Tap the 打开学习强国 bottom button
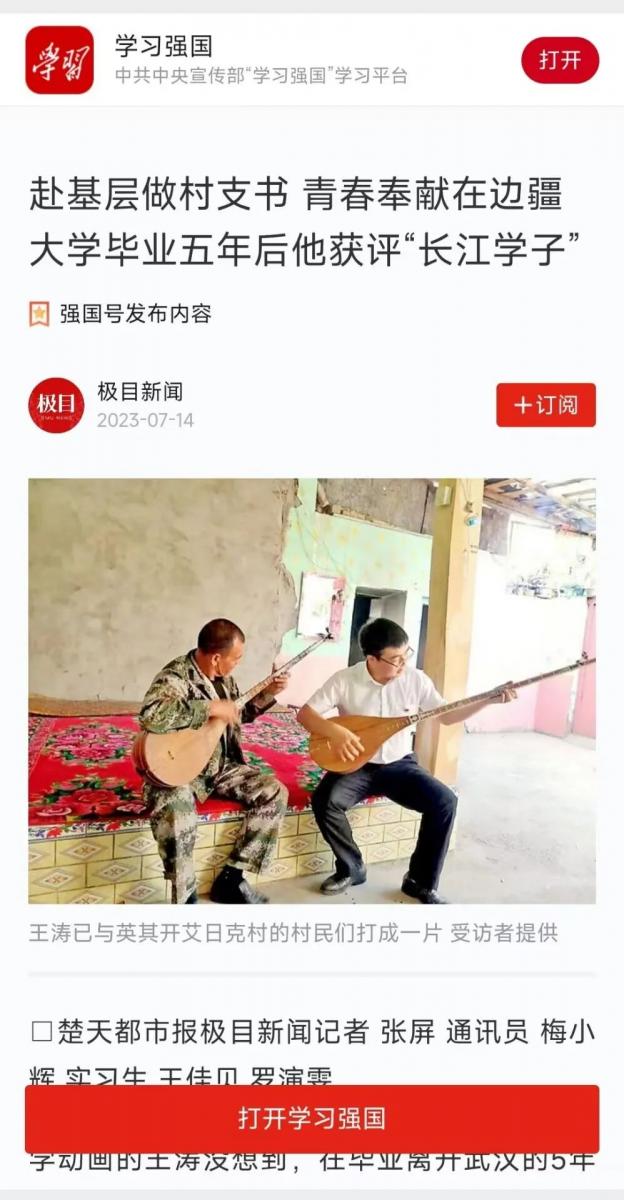 [x=312, y=1118]
